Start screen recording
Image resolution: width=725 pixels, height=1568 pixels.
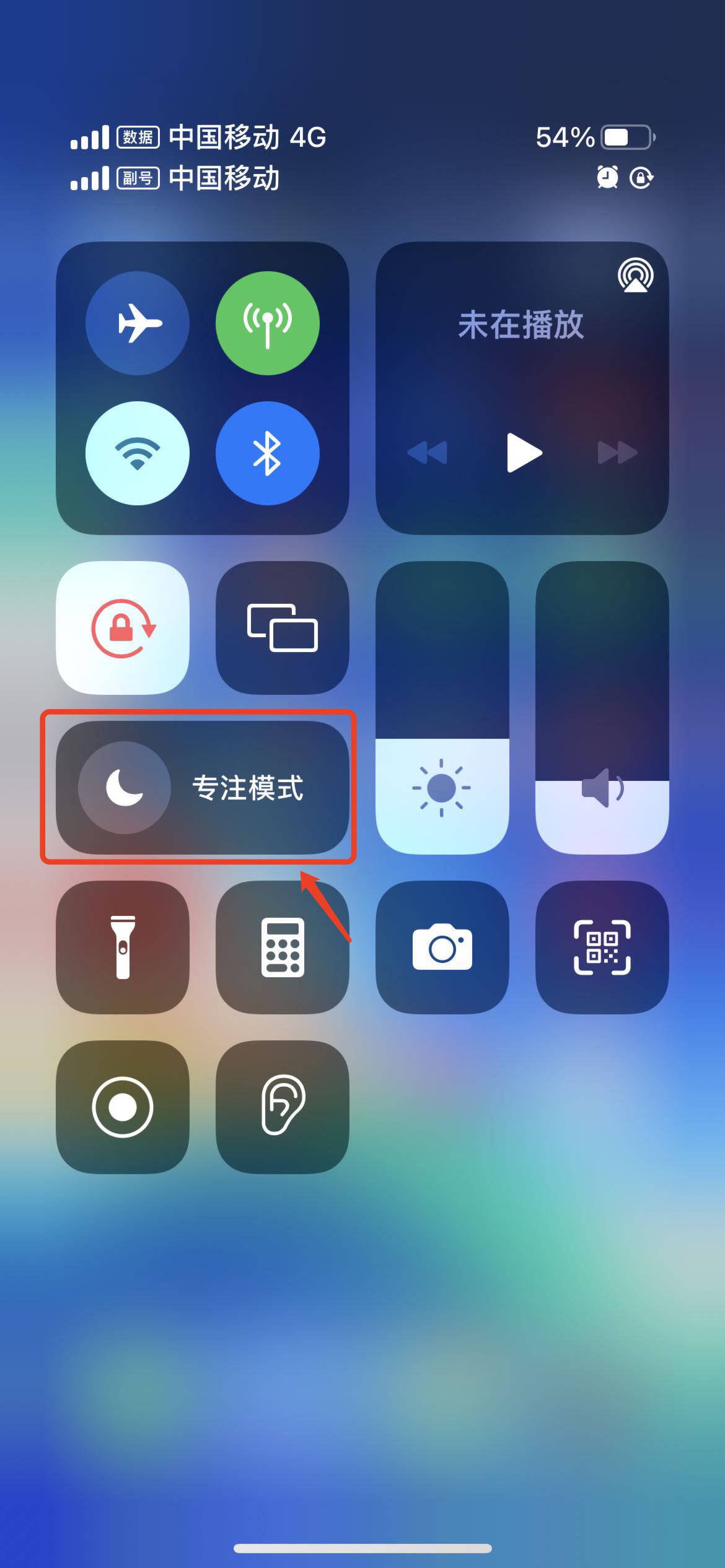tap(123, 1107)
